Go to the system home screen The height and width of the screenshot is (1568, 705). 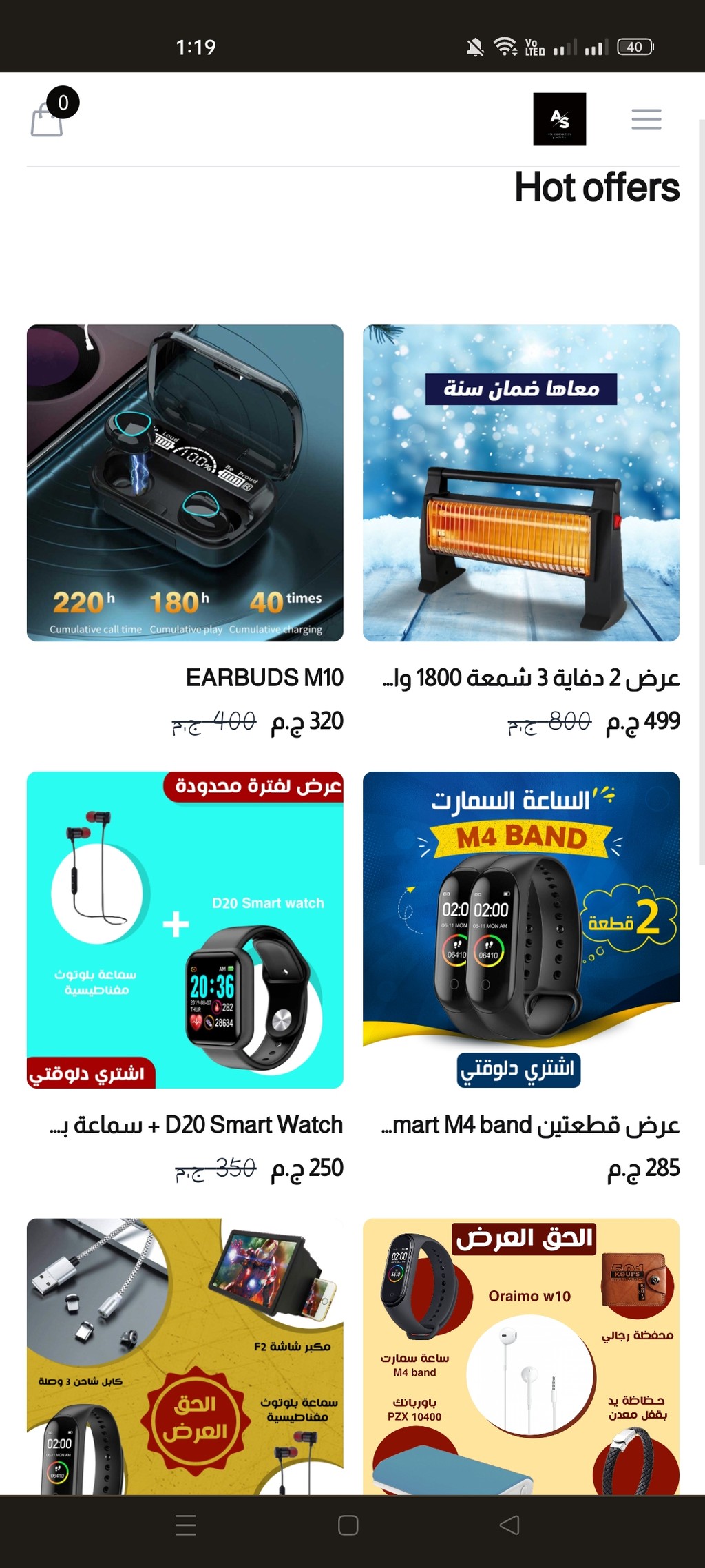pos(348,1525)
